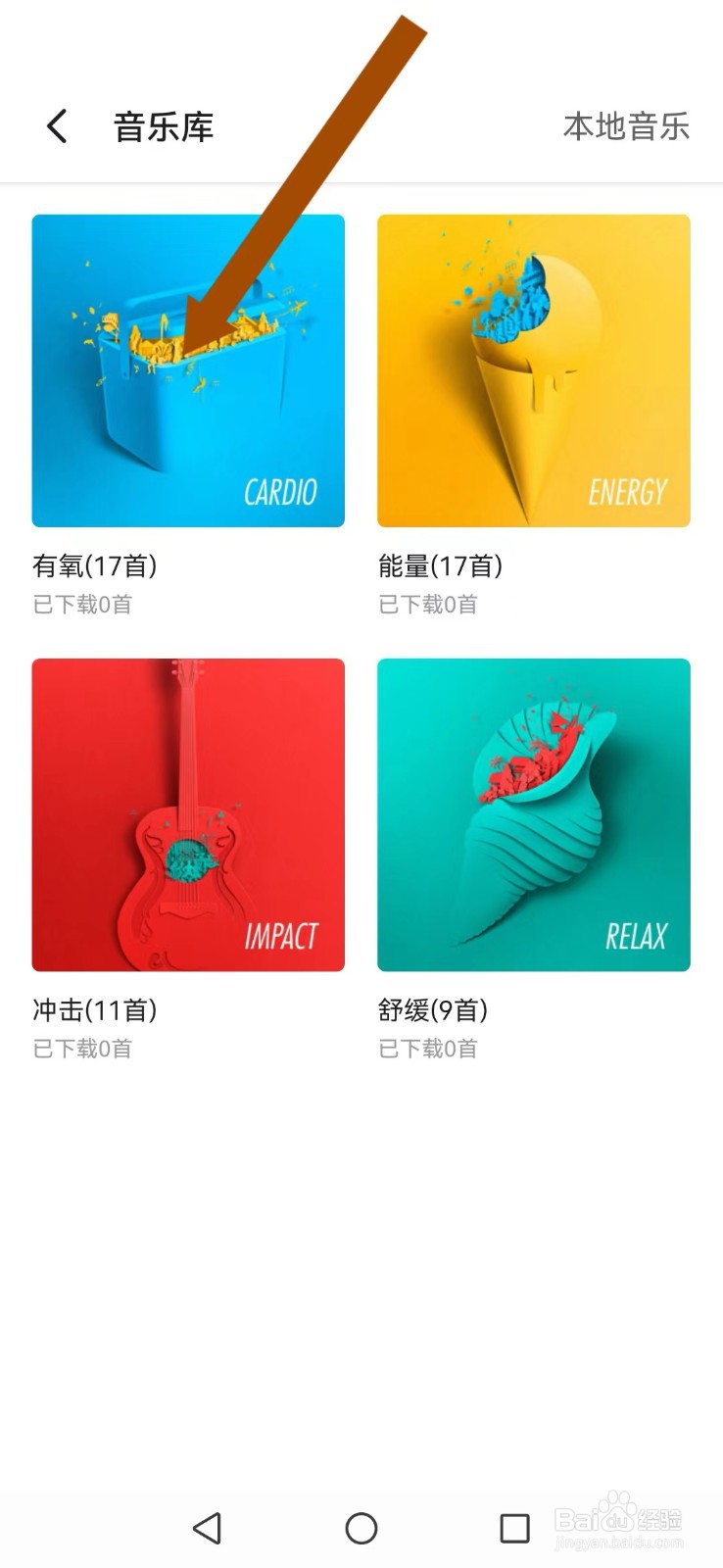Show recent apps via the square button
The width and height of the screenshot is (723, 1568).
coord(514,1528)
